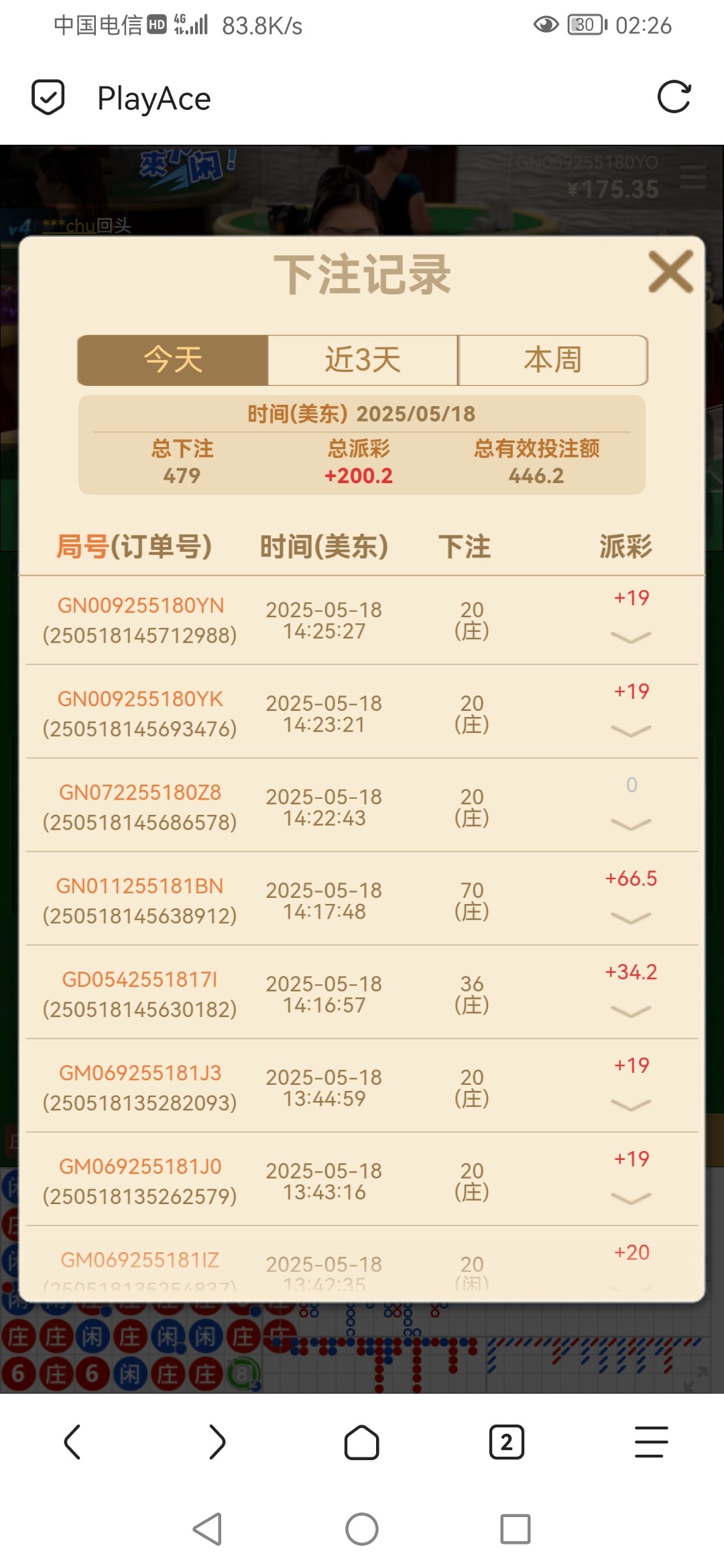
Task: Open the browser home page
Action: coord(362,1442)
